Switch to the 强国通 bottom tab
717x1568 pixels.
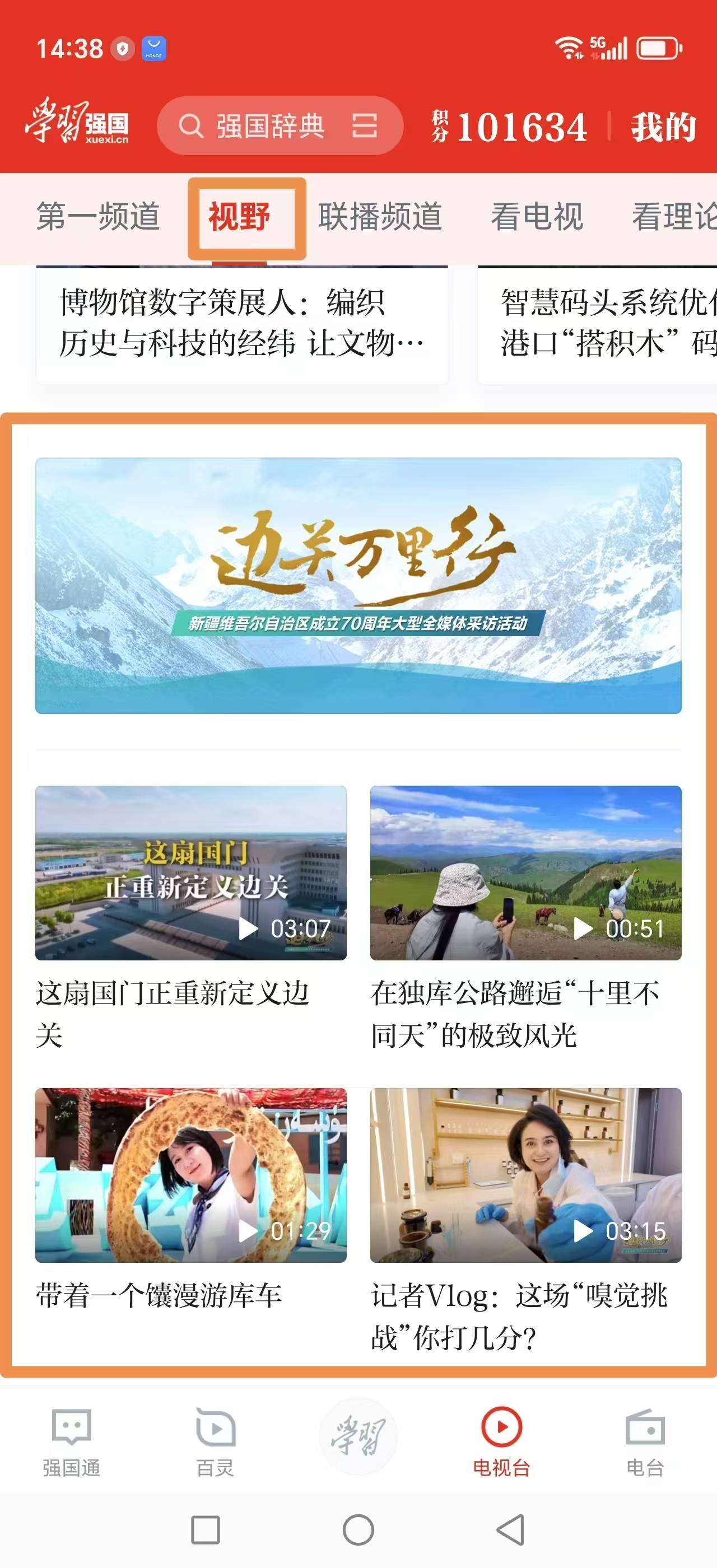pyautogui.click(x=71, y=1443)
